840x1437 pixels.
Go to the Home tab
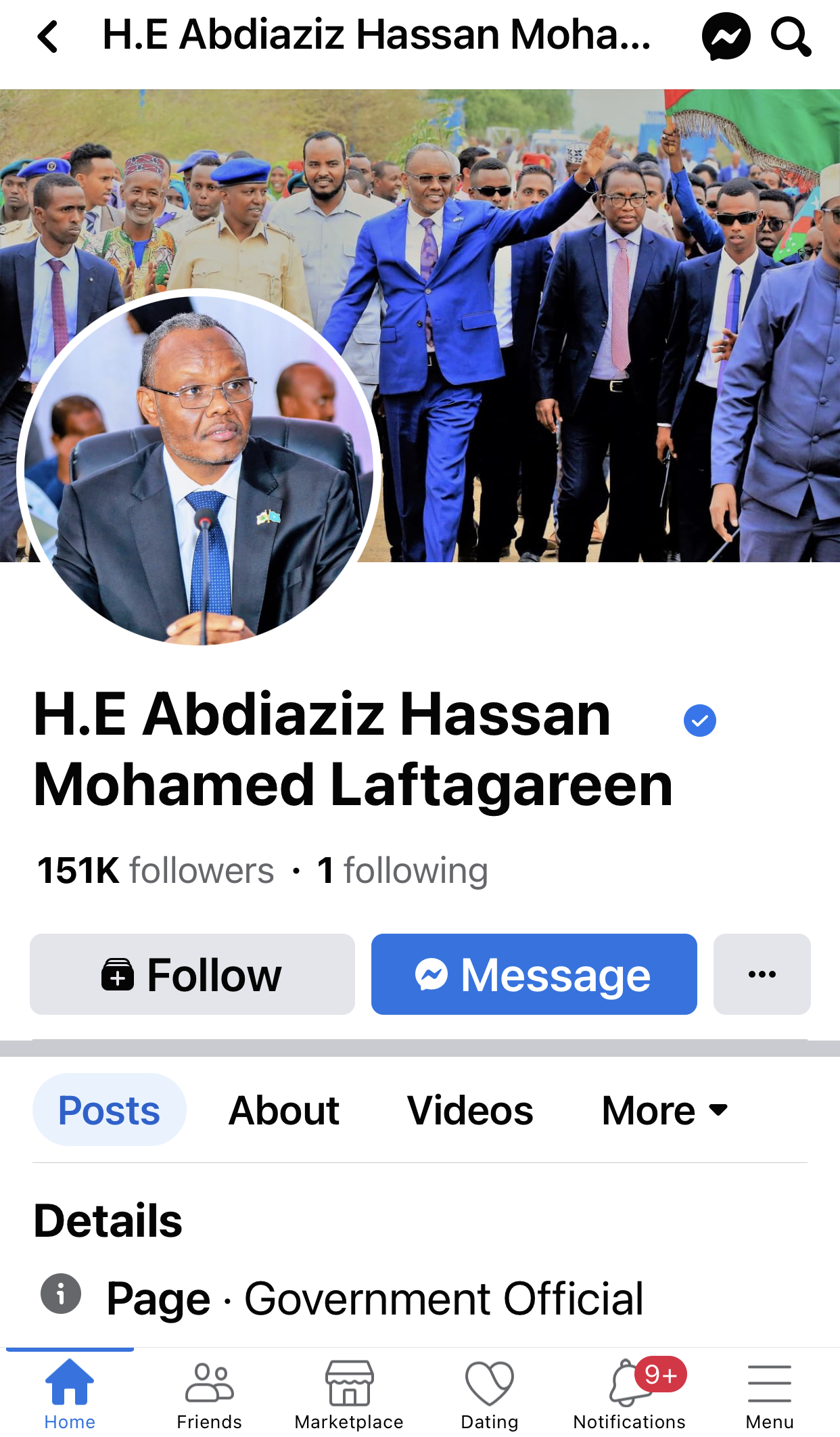(x=70, y=1394)
